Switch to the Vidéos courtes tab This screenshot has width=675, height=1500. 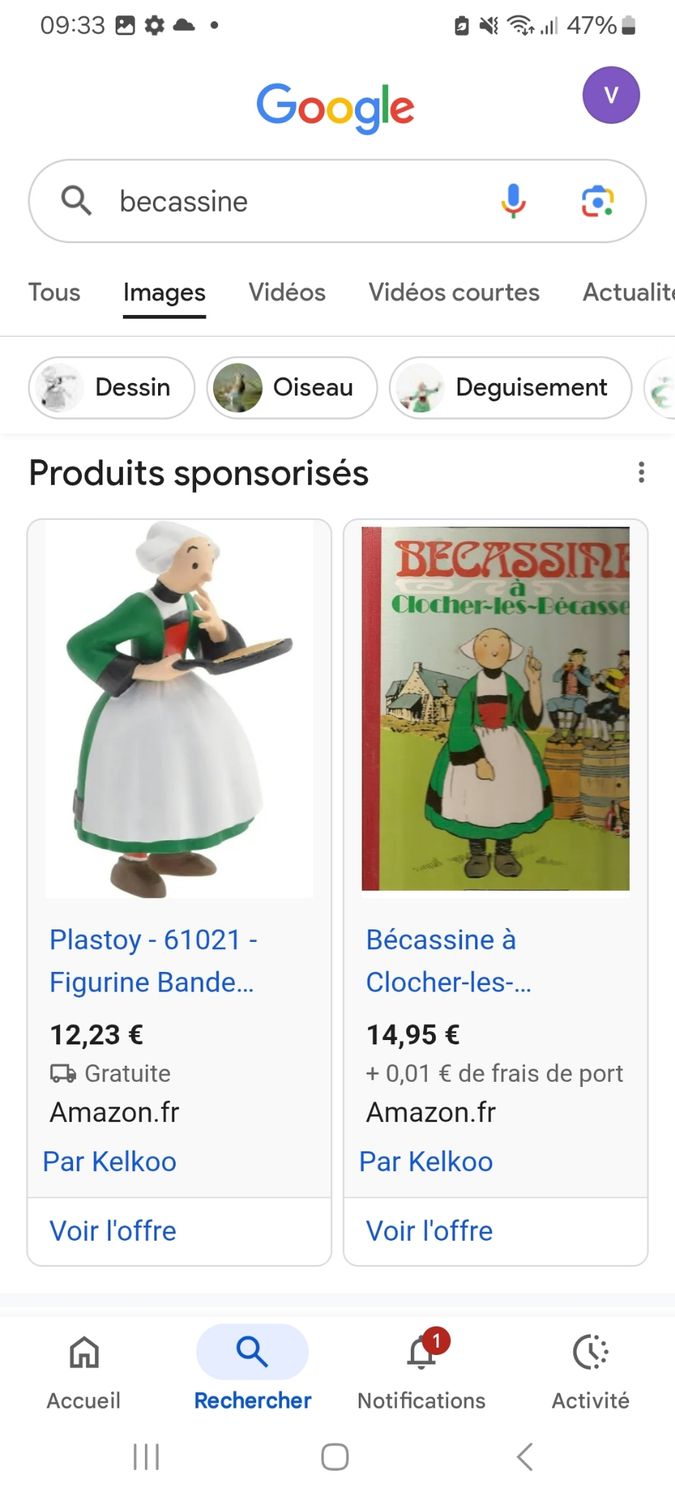tap(454, 292)
